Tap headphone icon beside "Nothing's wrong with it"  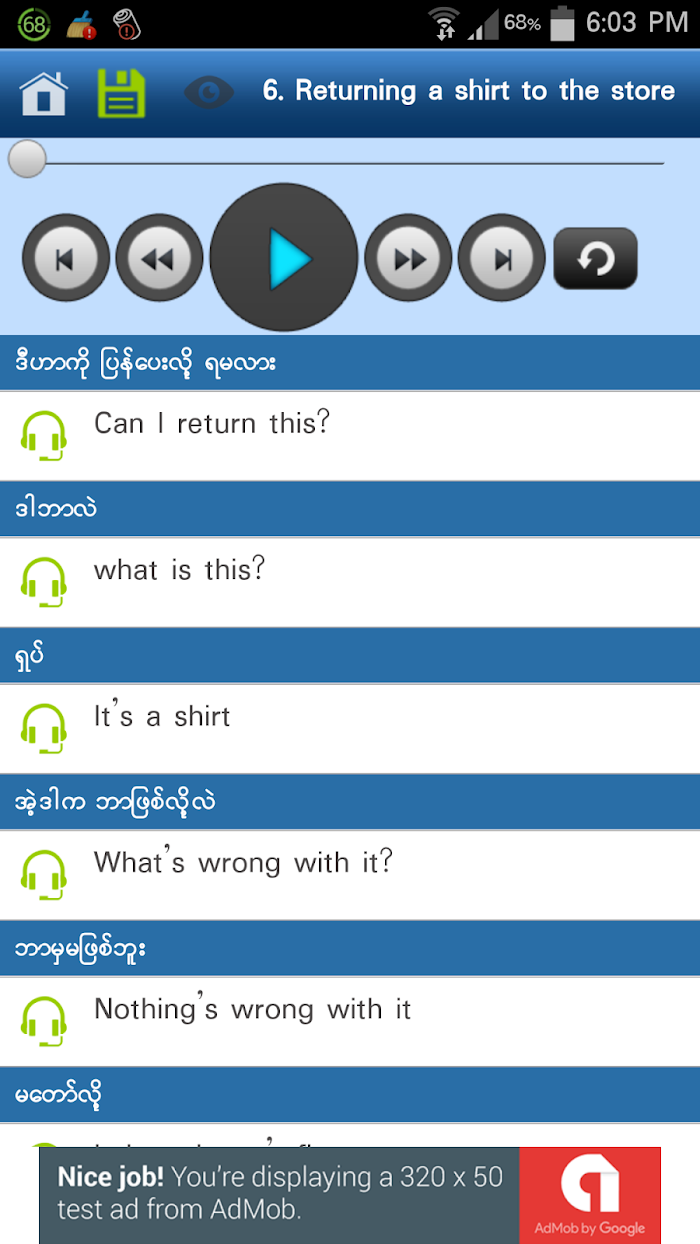(44, 1021)
